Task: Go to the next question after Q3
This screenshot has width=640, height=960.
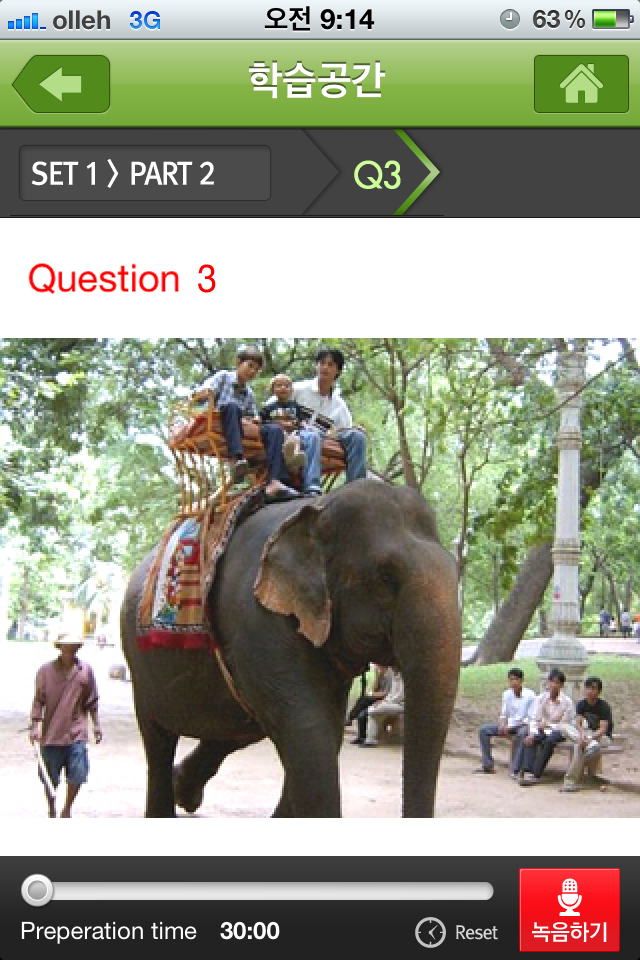Action: [418, 173]
